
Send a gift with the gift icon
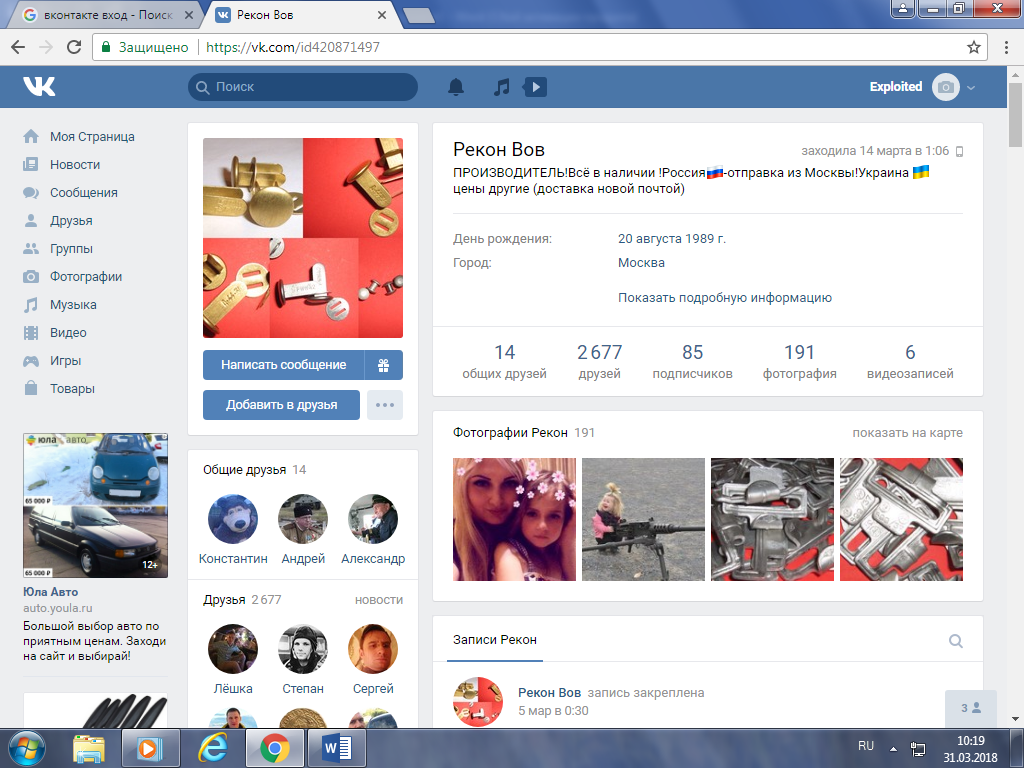pos(383,365)
